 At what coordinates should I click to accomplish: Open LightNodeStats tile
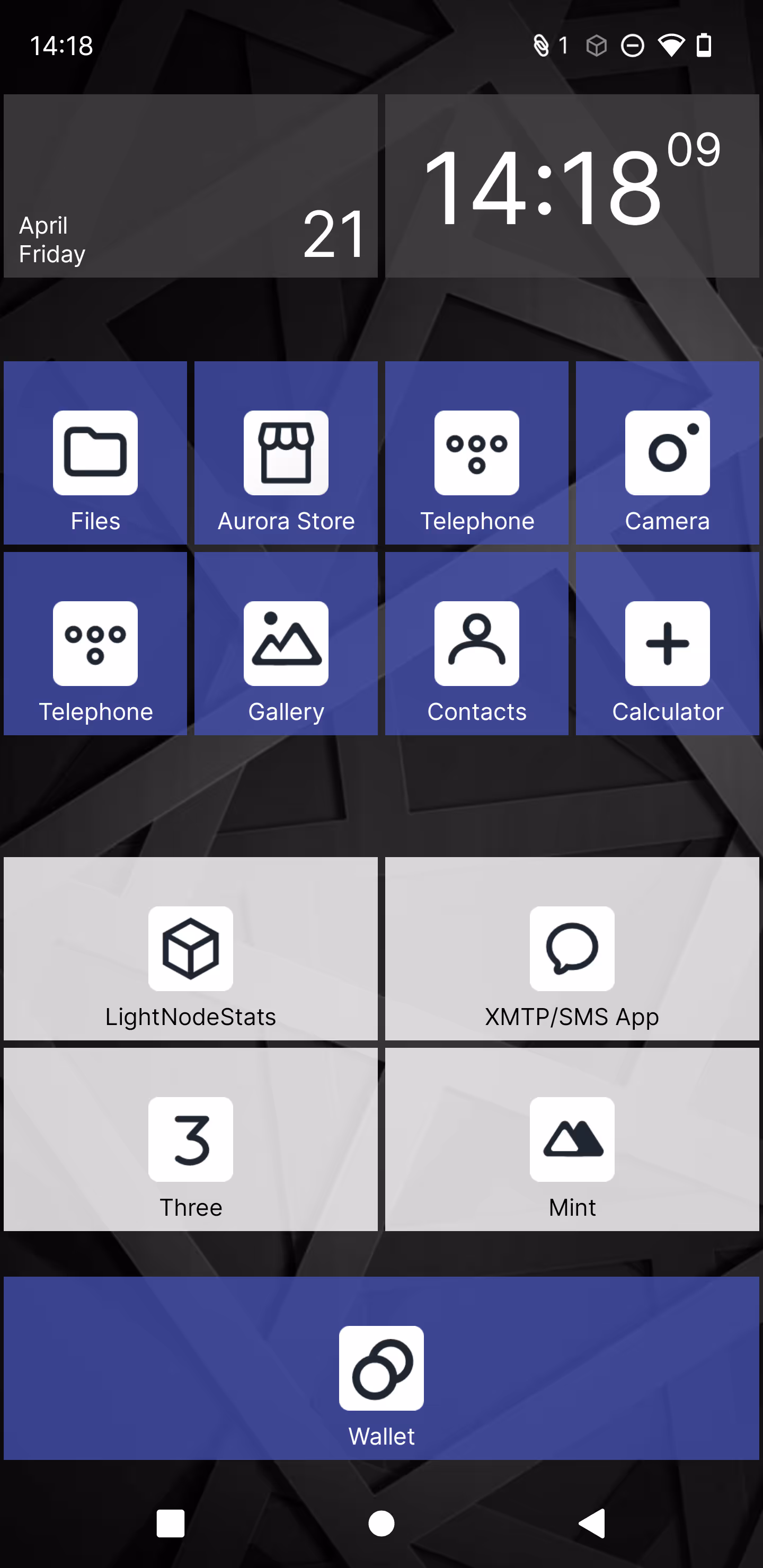pos(191,948)
